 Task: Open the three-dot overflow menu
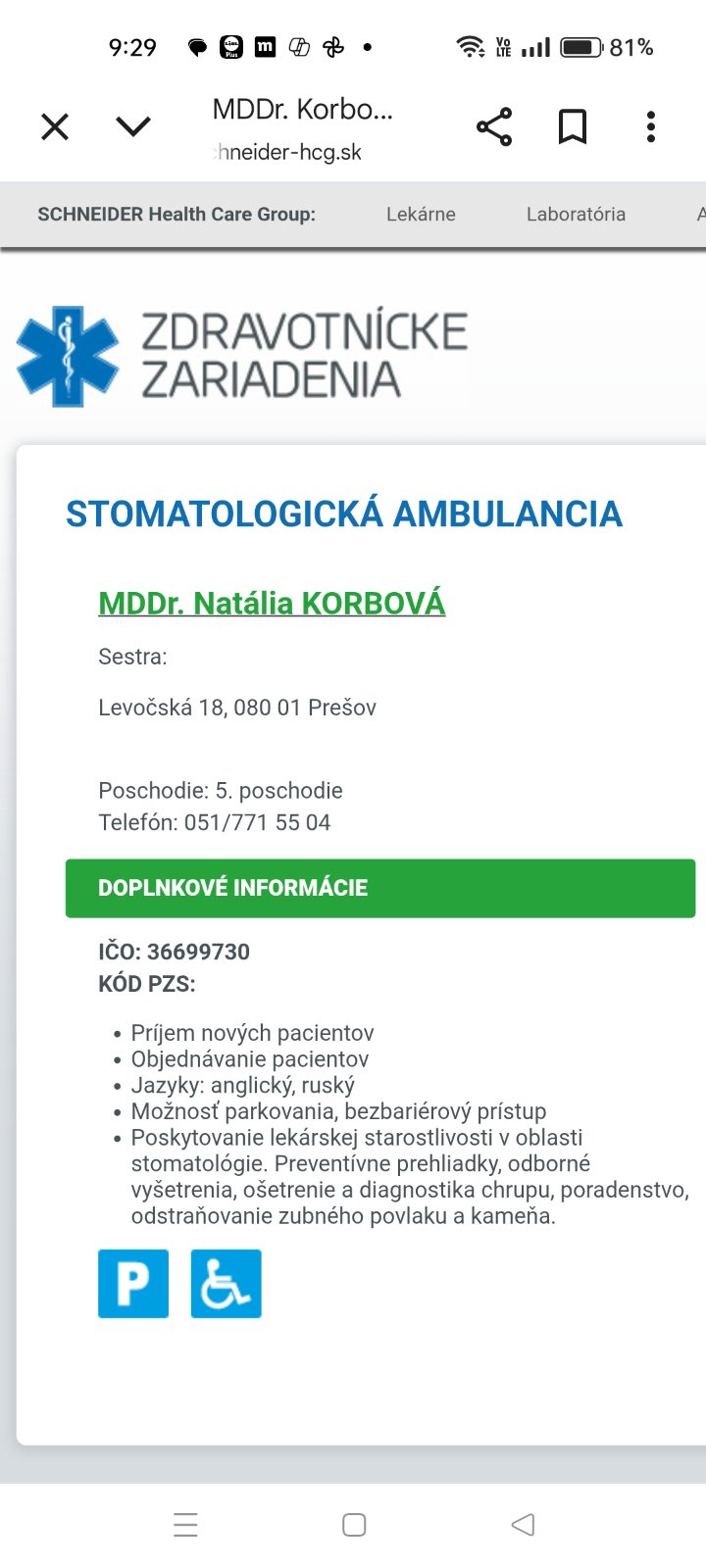point(651,126)
